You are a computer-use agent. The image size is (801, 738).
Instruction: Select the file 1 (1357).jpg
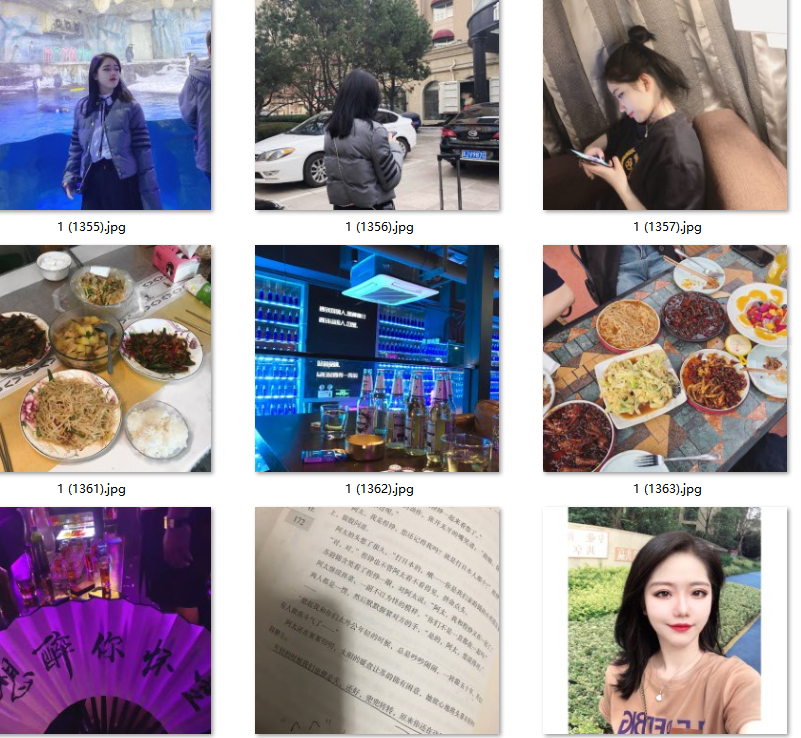pyautogui.click(x=665, y=105)
